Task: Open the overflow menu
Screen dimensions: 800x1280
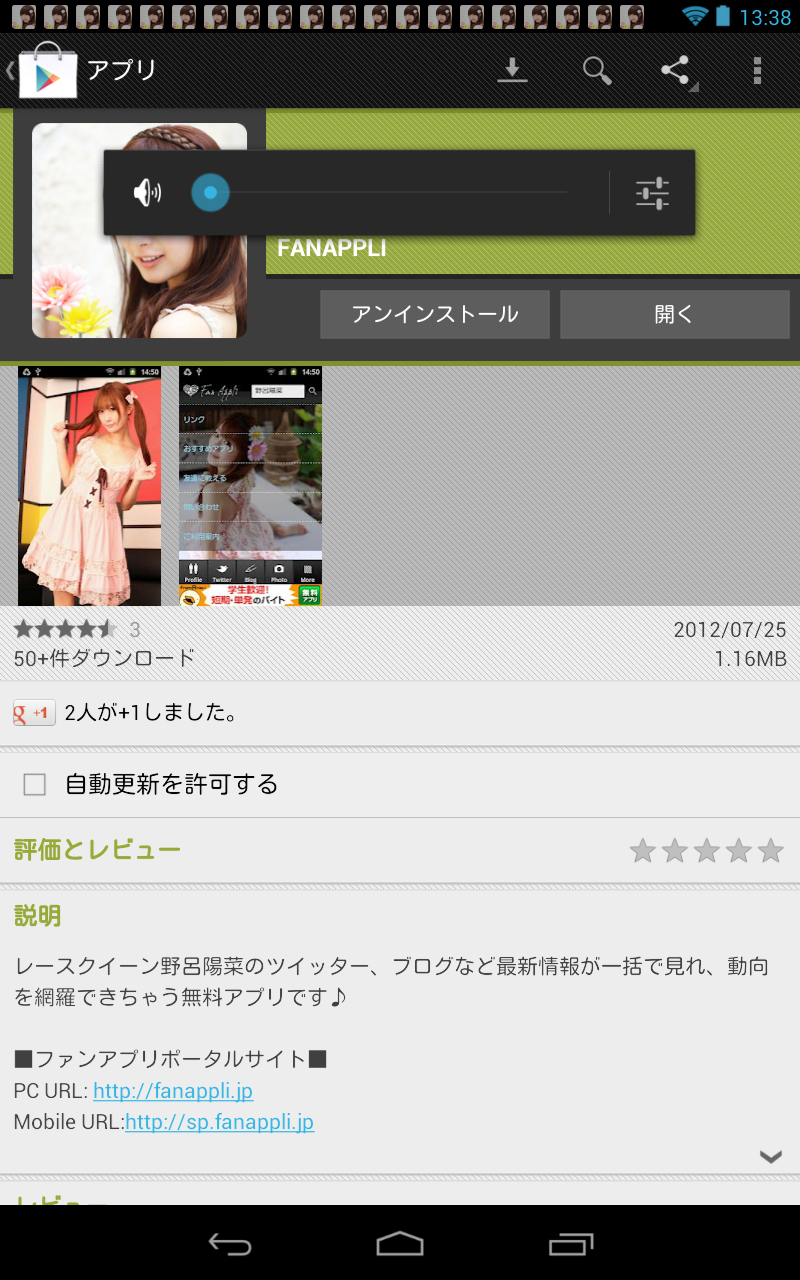Action: (757, 70)
